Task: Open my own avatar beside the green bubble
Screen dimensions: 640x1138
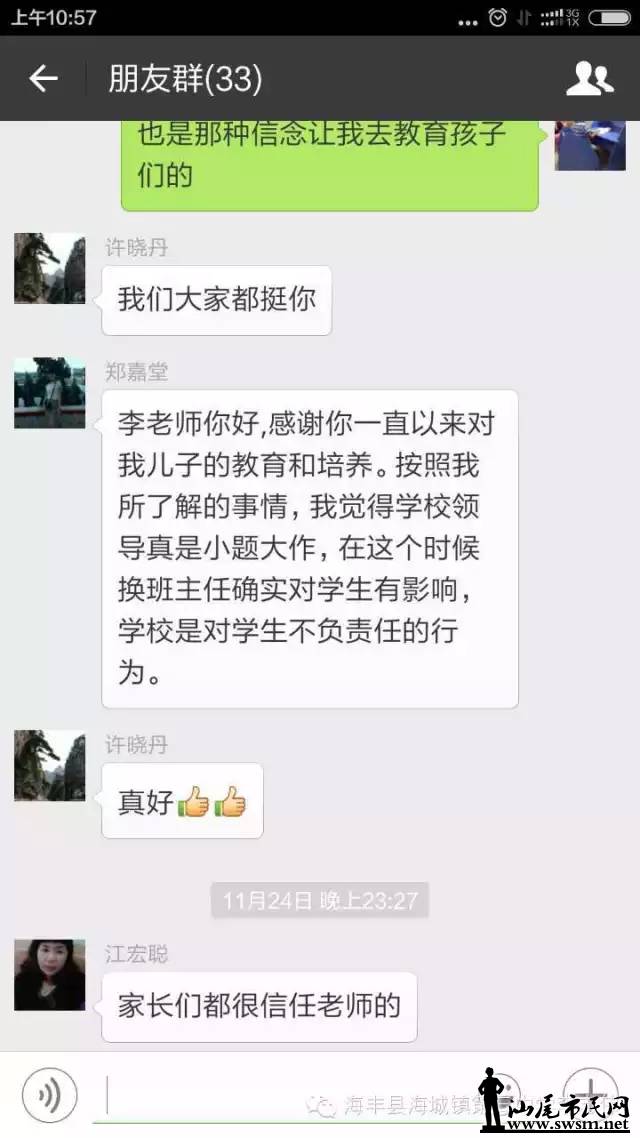Action: coord(590,143)
